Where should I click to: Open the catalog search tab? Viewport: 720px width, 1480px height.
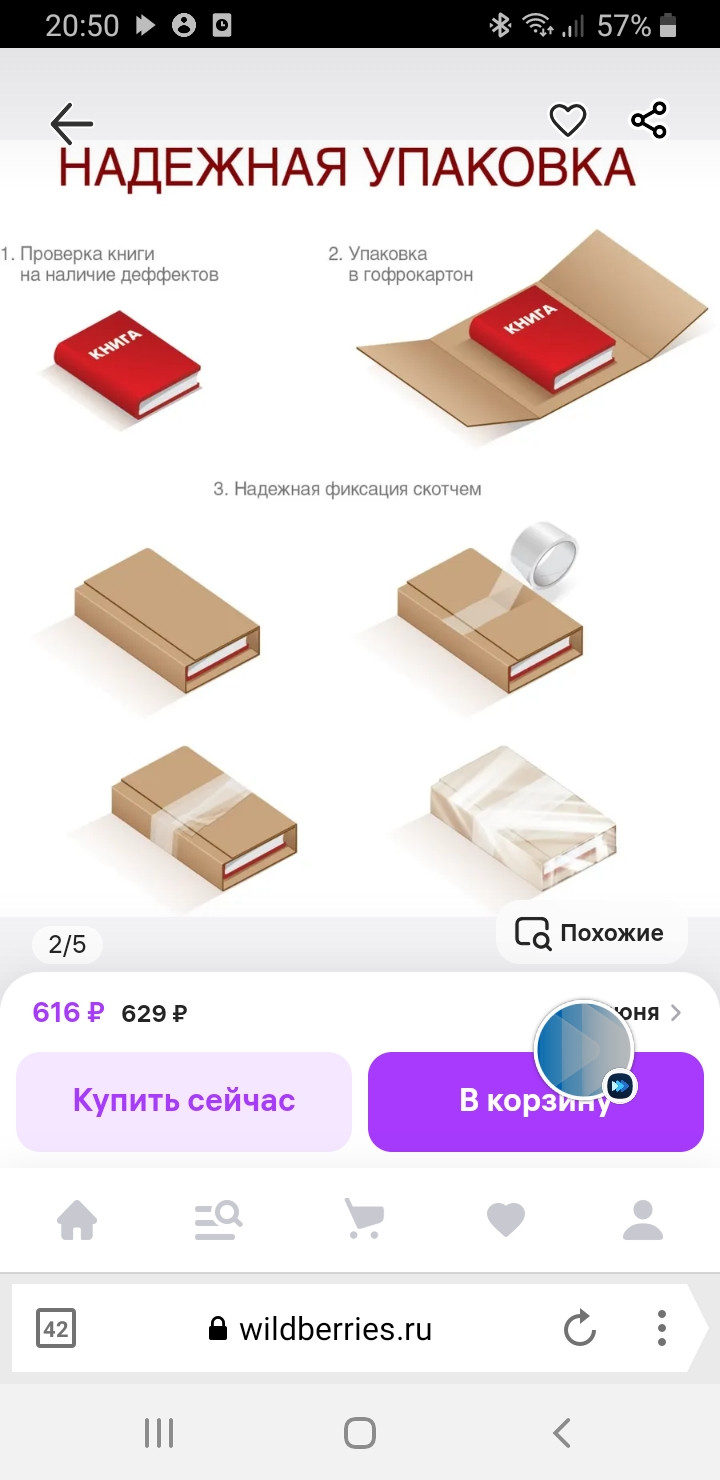click(x=219, y=1220)
